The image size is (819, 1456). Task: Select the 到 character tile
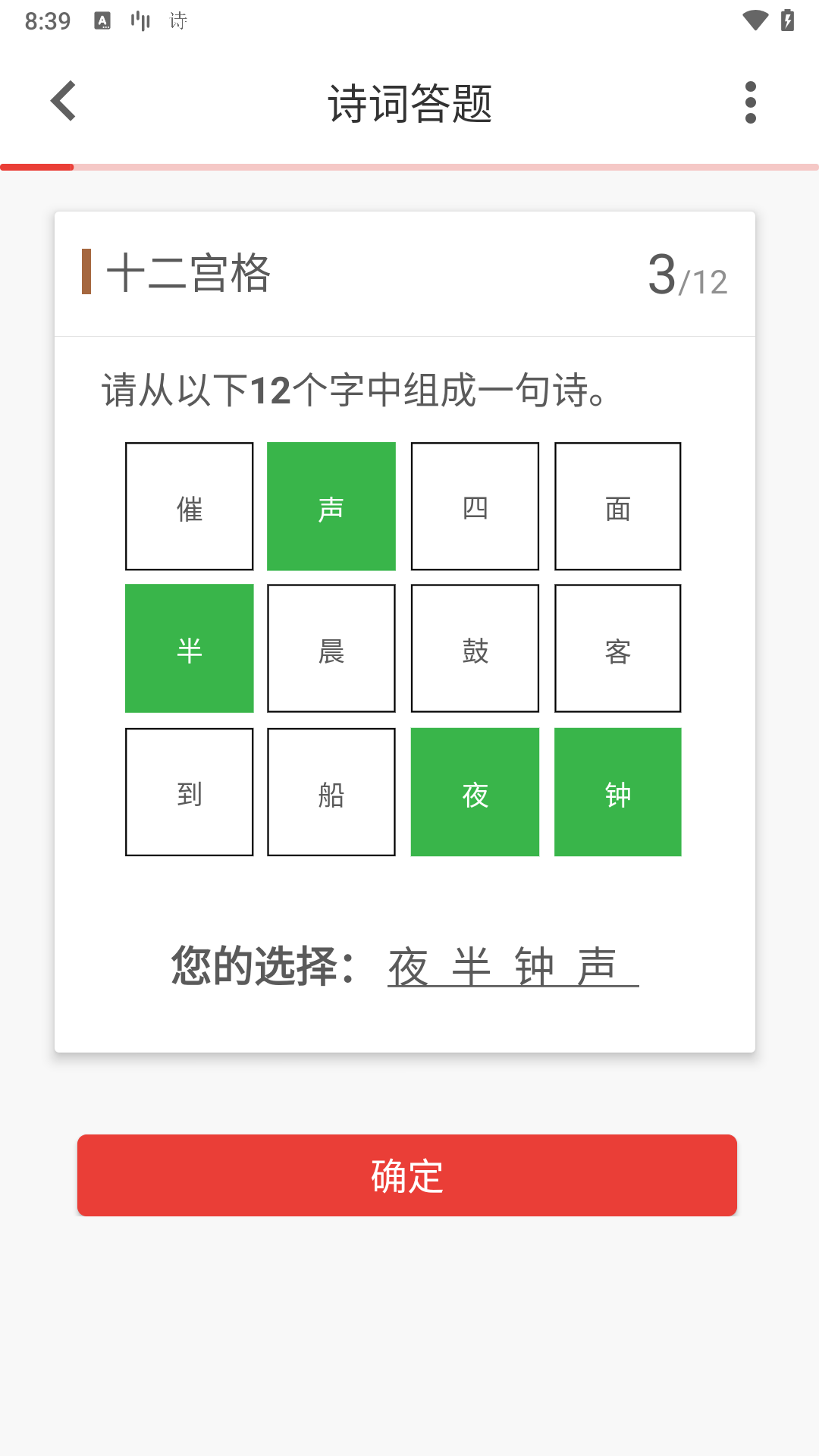click(x=189, y=791)
